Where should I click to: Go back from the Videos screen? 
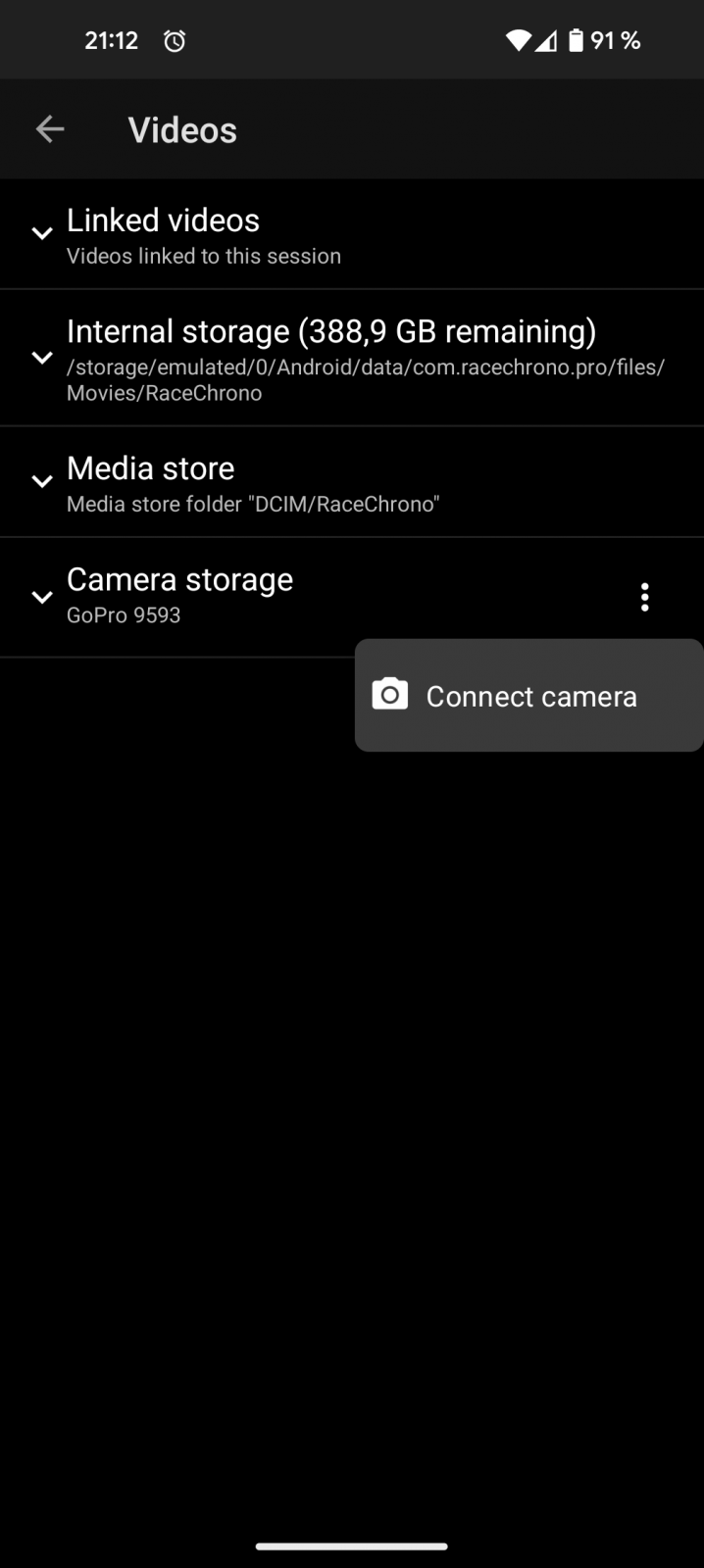pos(50,129)
